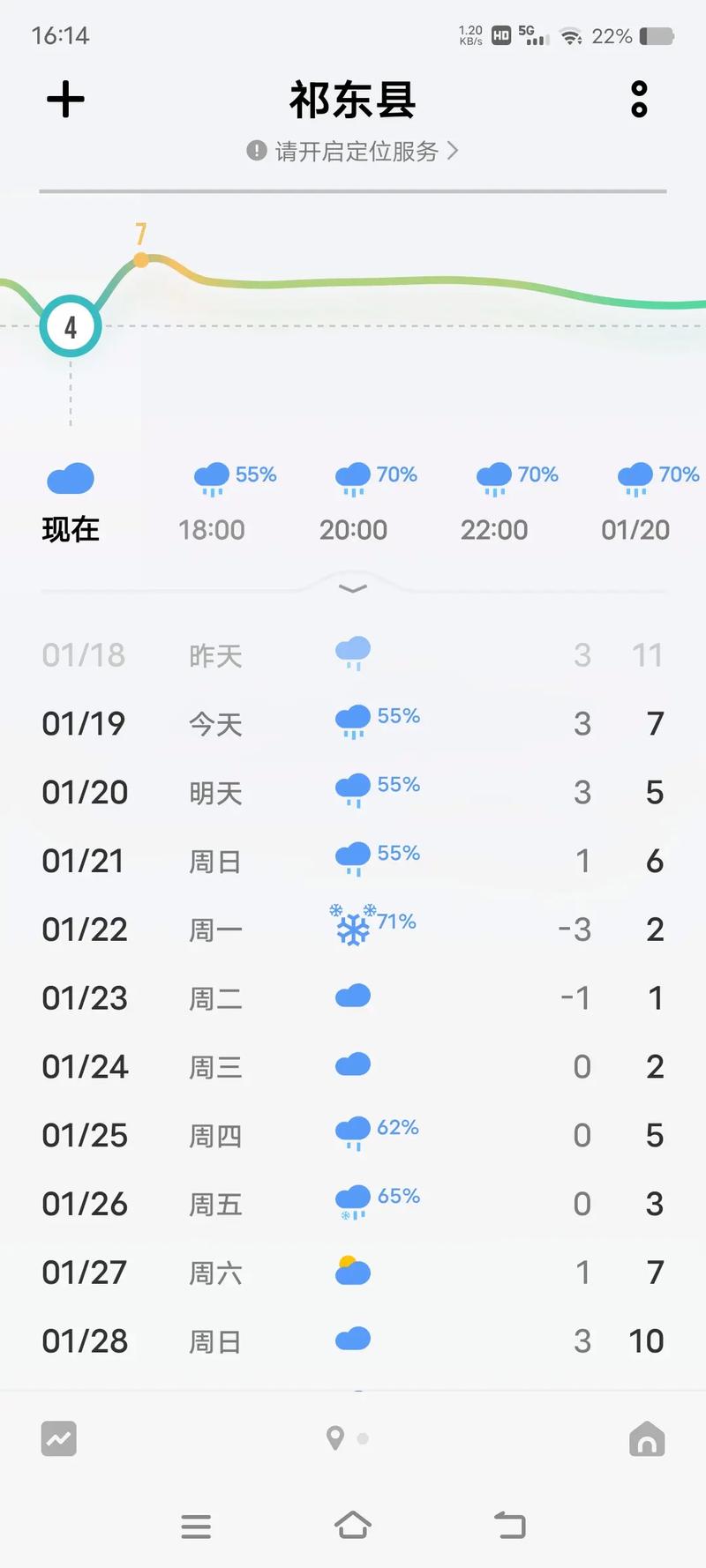
Task: Tap the cloudy weather icon for 现在
Action: [69, 477]
